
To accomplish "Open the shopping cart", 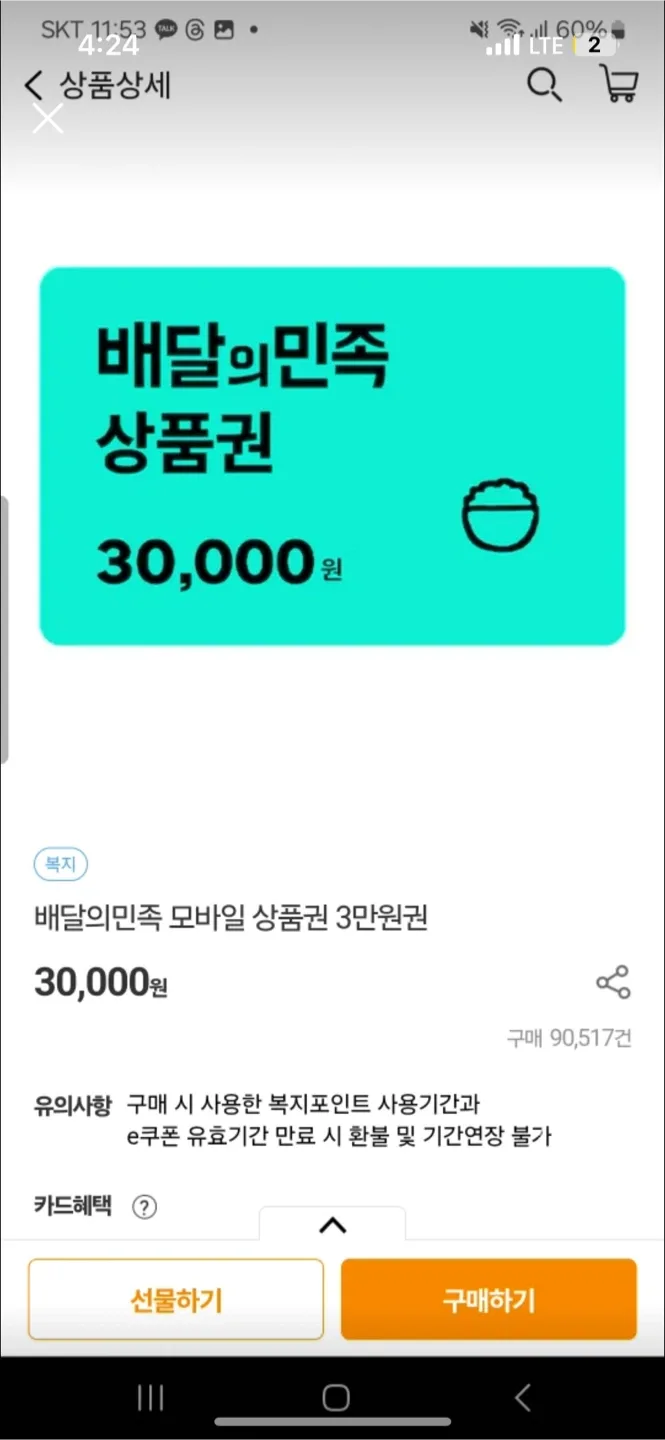I will [618, 84].
